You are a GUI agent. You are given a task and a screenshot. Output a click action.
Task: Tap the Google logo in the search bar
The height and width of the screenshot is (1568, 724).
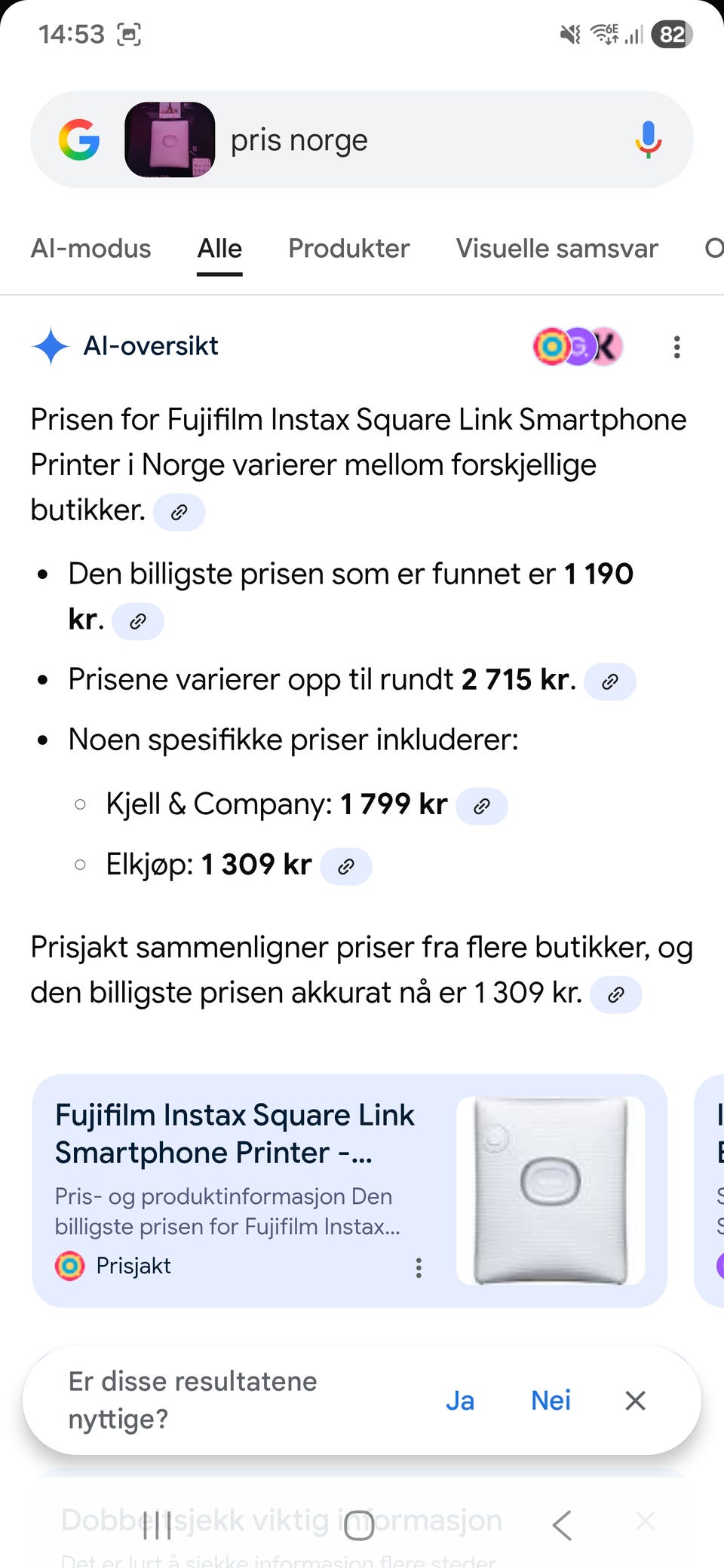coord(80,140)
